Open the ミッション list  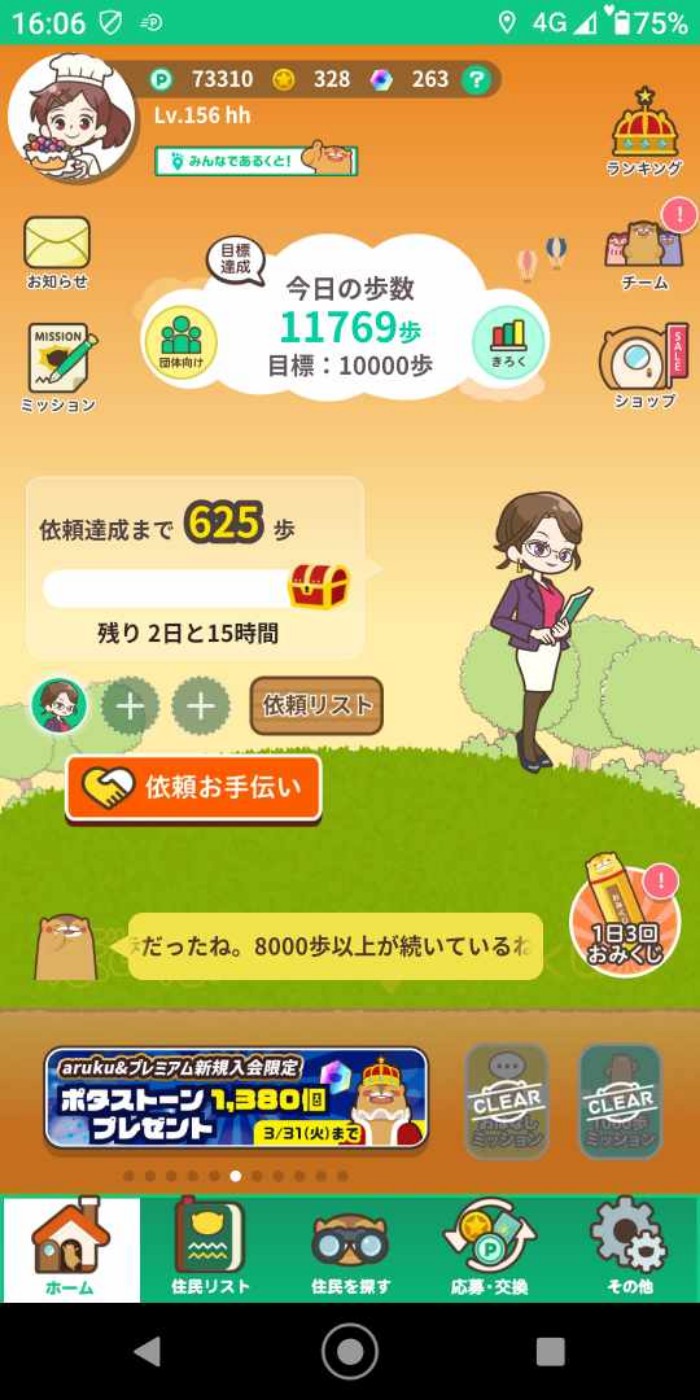(58, 366)
